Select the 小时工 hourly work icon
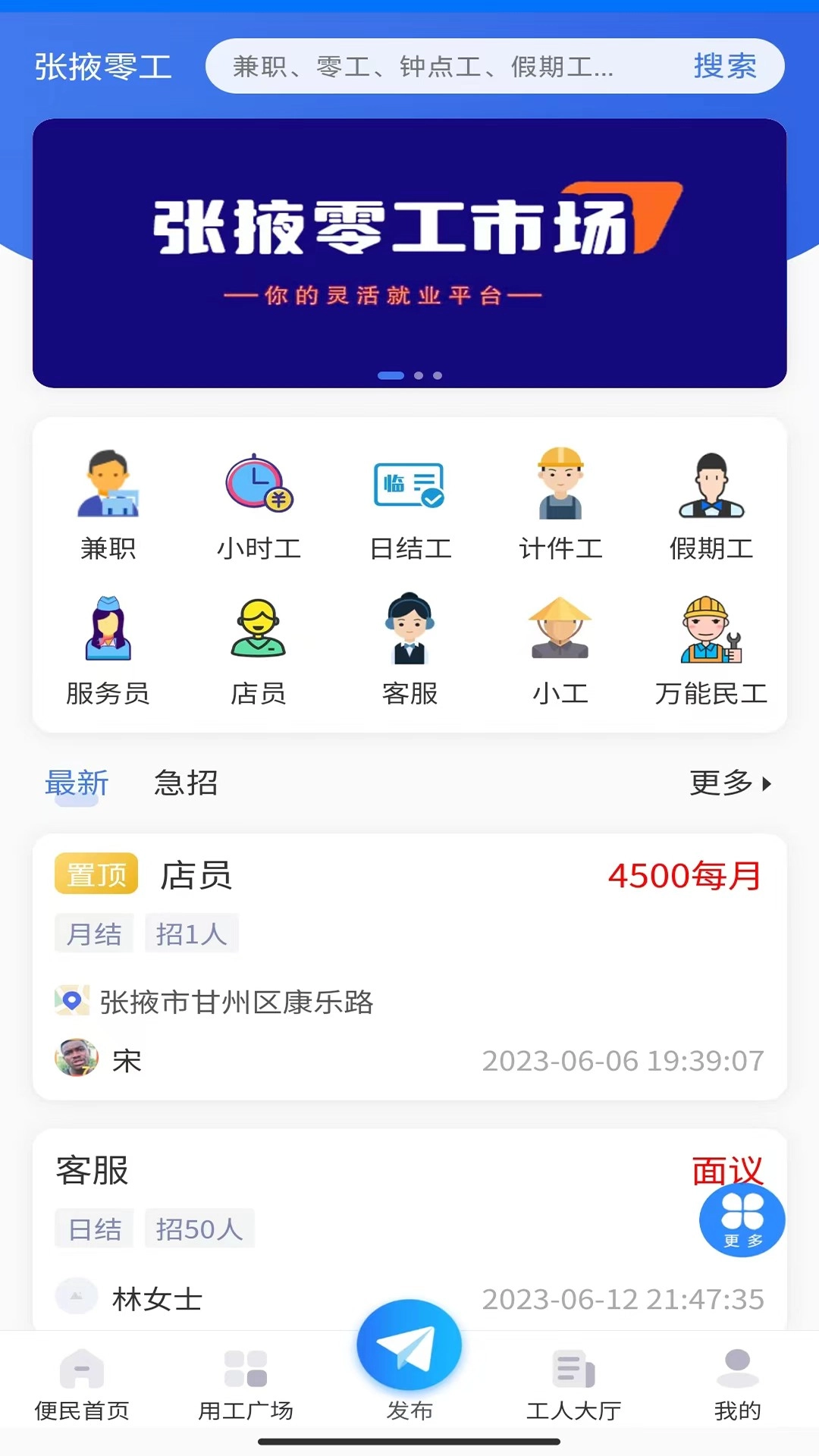 pyautogui.click(x=259, y=504)
